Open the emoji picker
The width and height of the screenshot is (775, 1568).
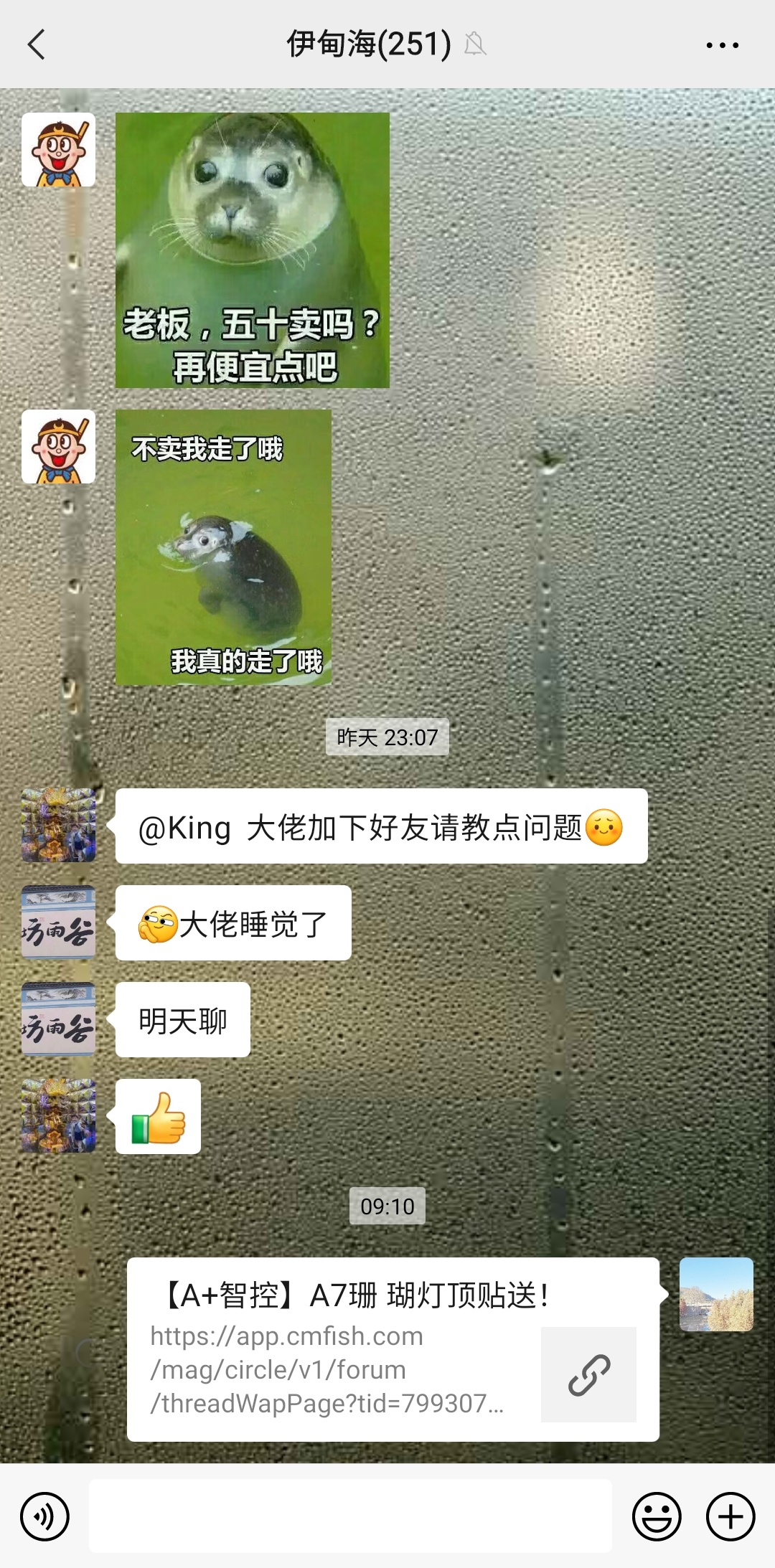pyautogui.click(x=656, y=1516)
